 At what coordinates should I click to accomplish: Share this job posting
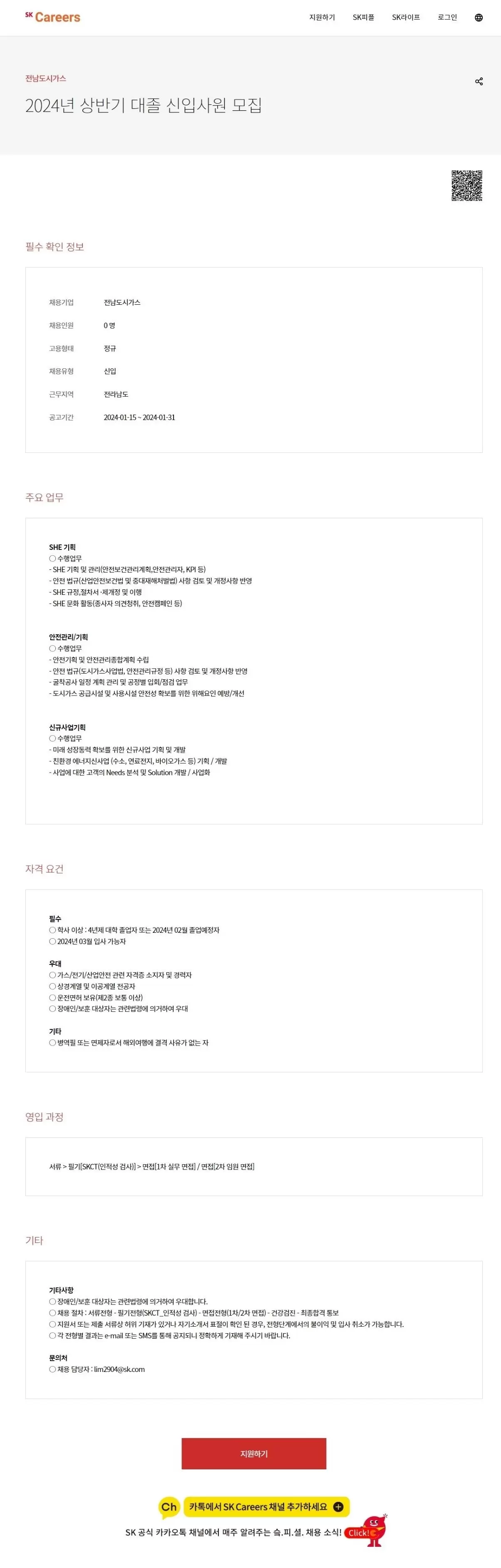[x=479, y=82]
